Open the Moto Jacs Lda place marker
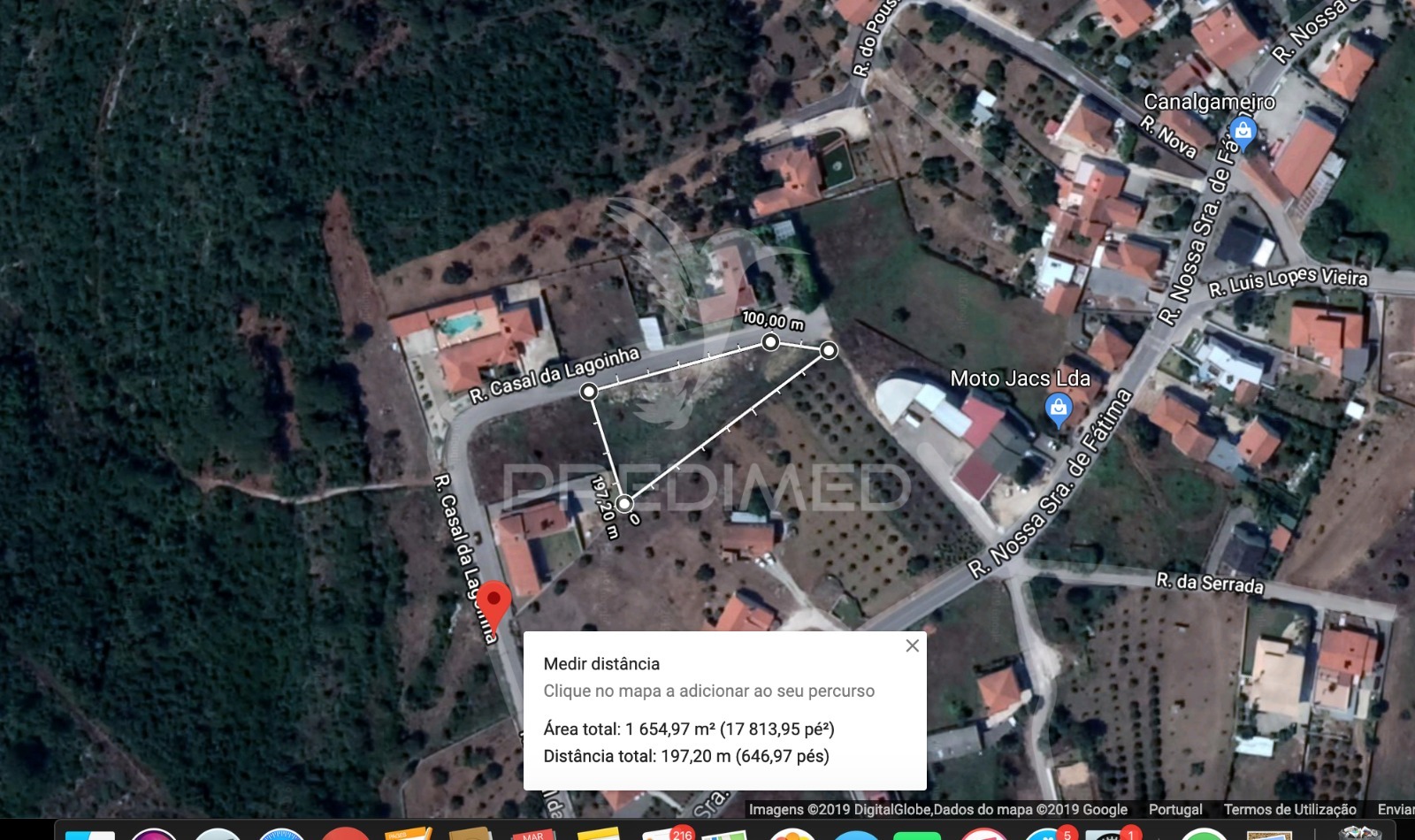1415x840 pixels. pos(1058,409)
